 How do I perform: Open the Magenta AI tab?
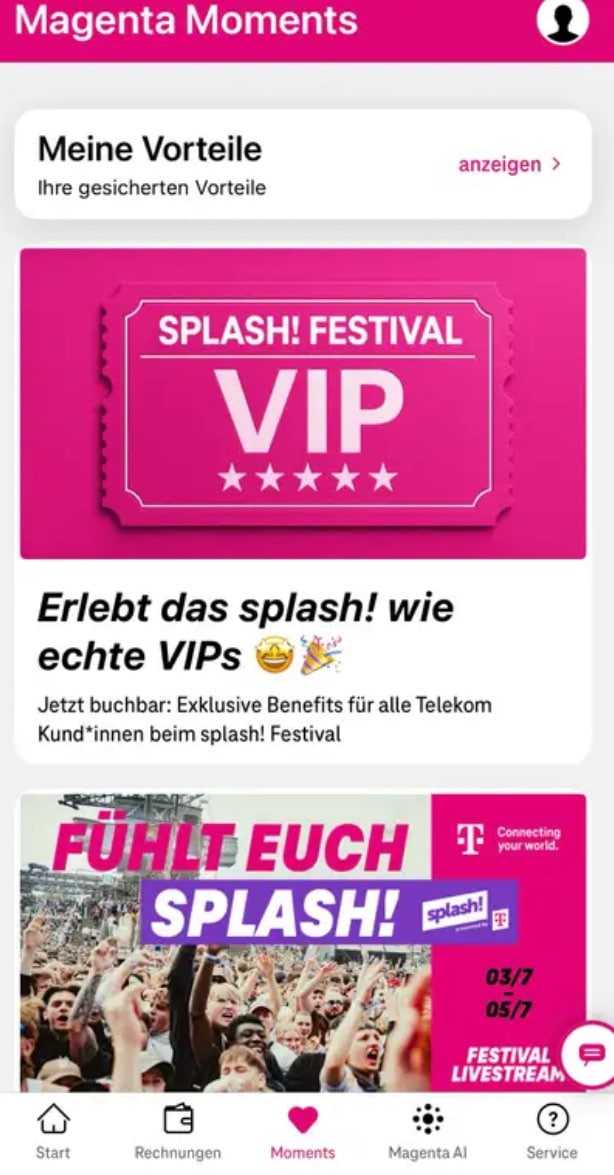coord(427,1131)
